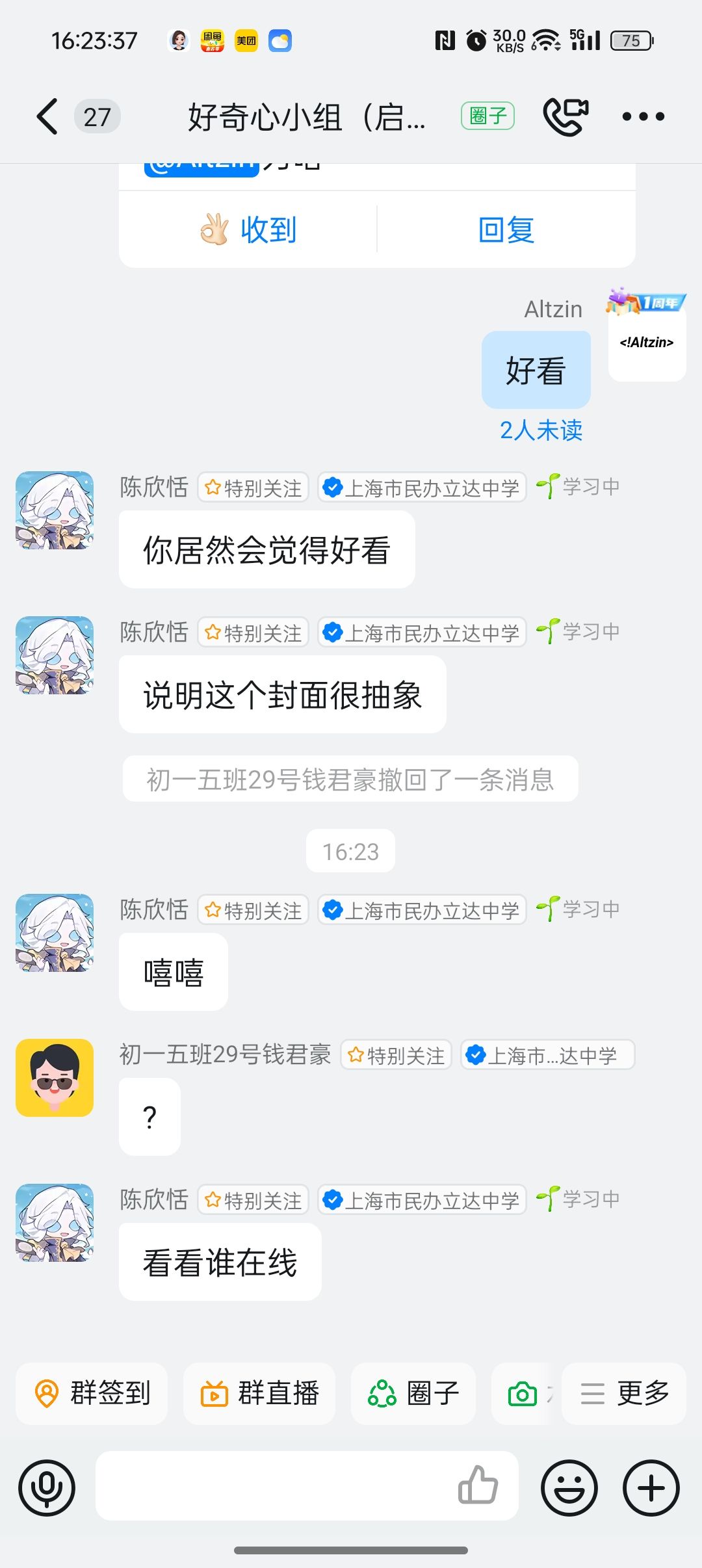
Task: Open 钱君豪's sunglasses avatar profile
Action: 55,1077
